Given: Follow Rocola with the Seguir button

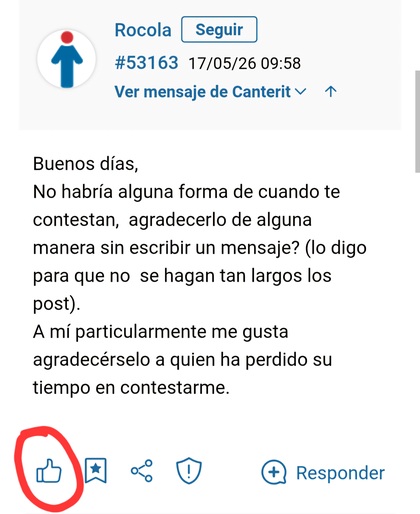Looking at the screenshot, I should coord(219,29).
